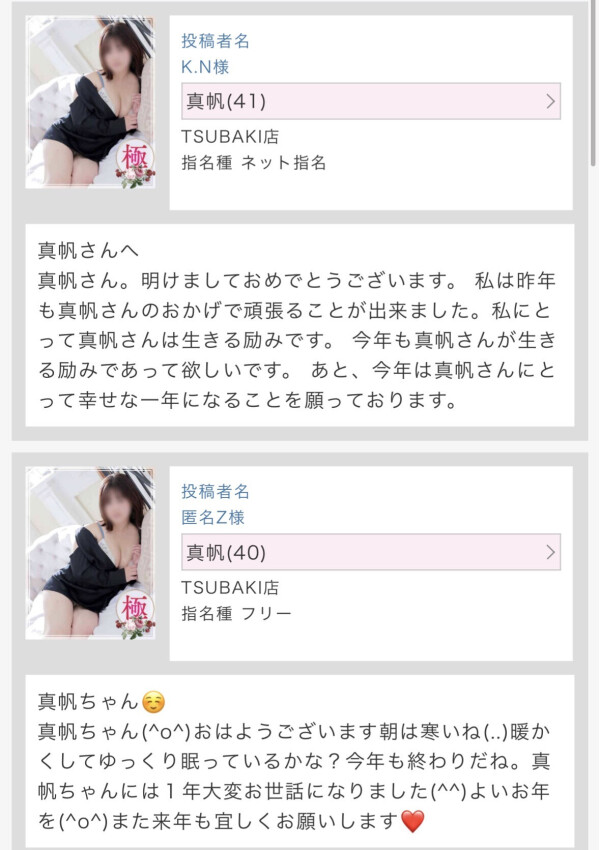Open 真帆(40) profile link

370,551
